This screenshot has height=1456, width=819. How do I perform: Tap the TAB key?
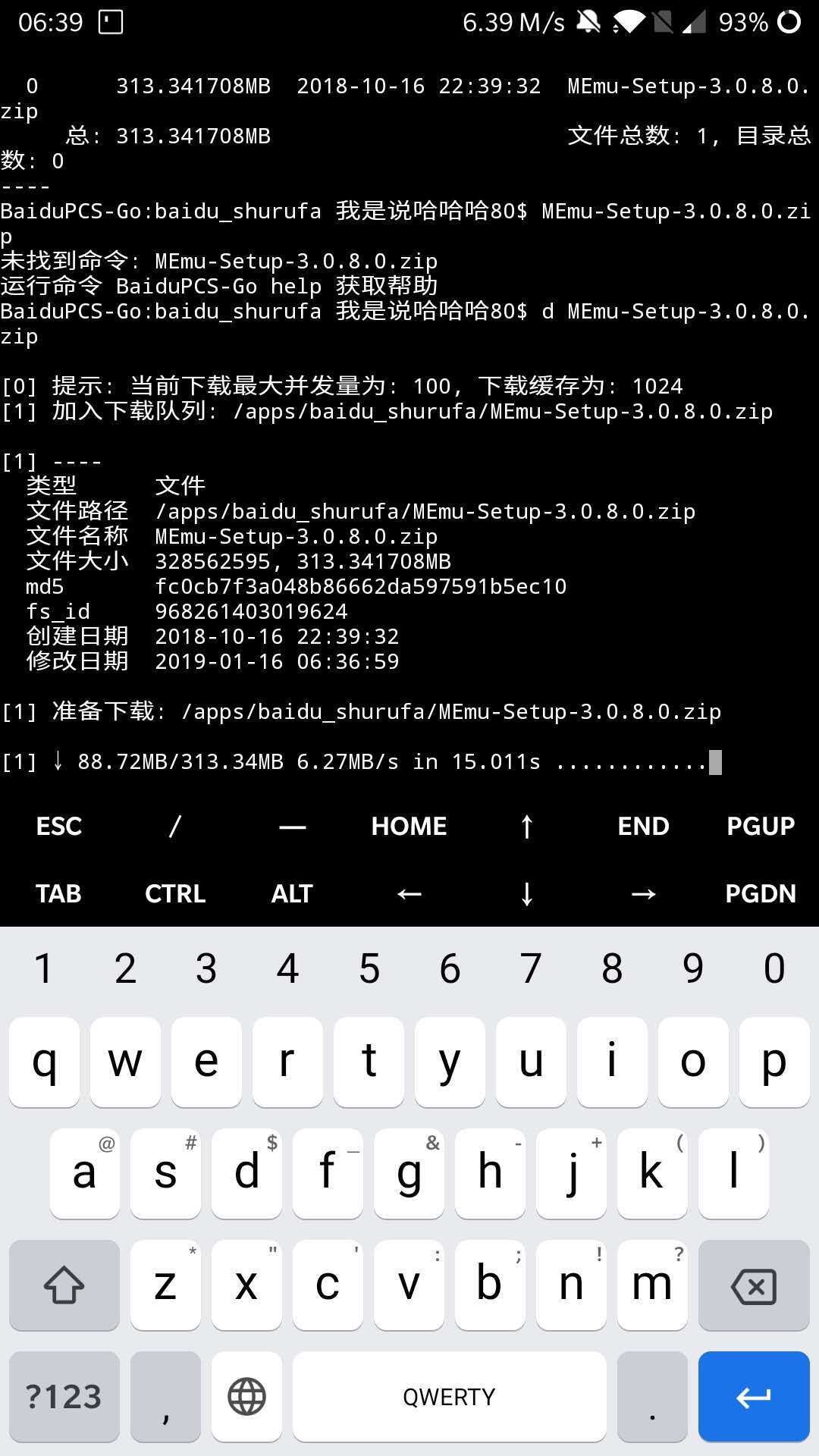(x=58, y=893)
